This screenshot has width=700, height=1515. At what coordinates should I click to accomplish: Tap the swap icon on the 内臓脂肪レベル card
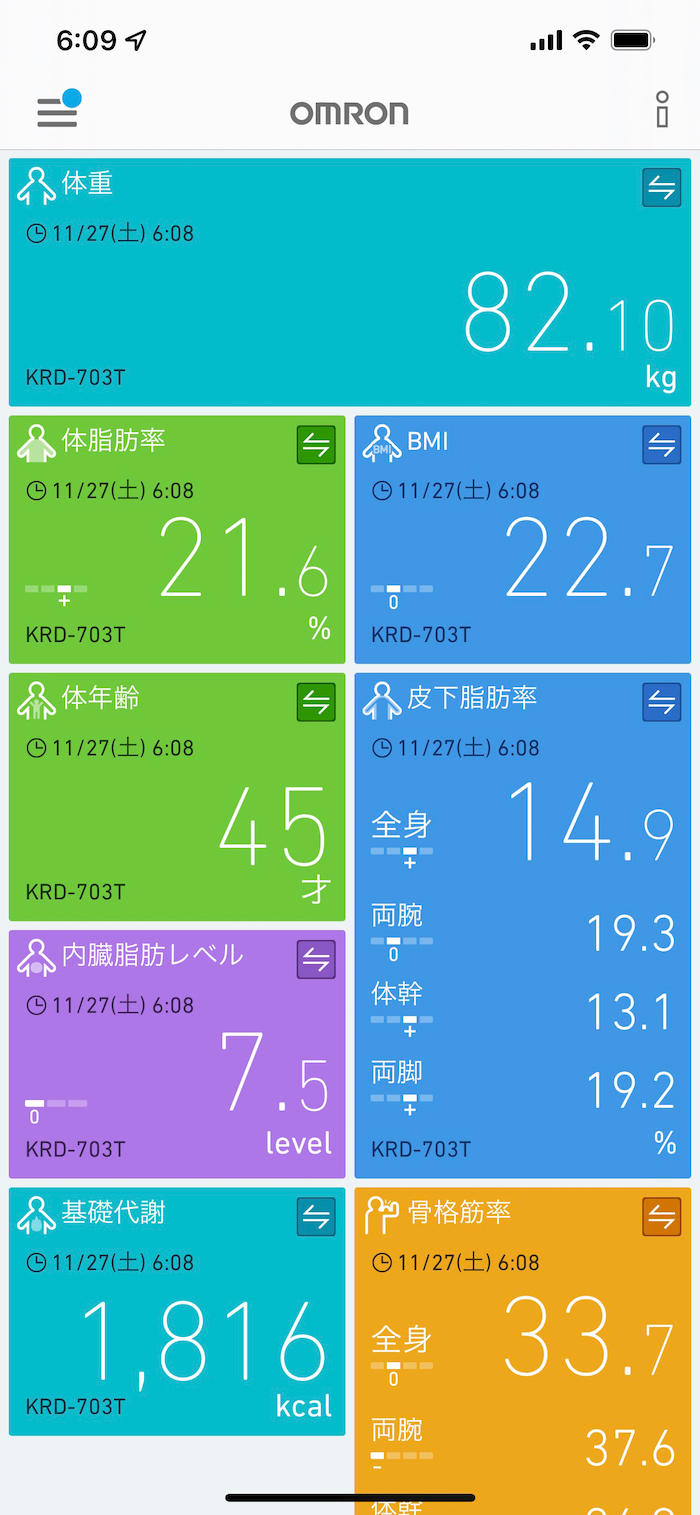coord(316,960)
